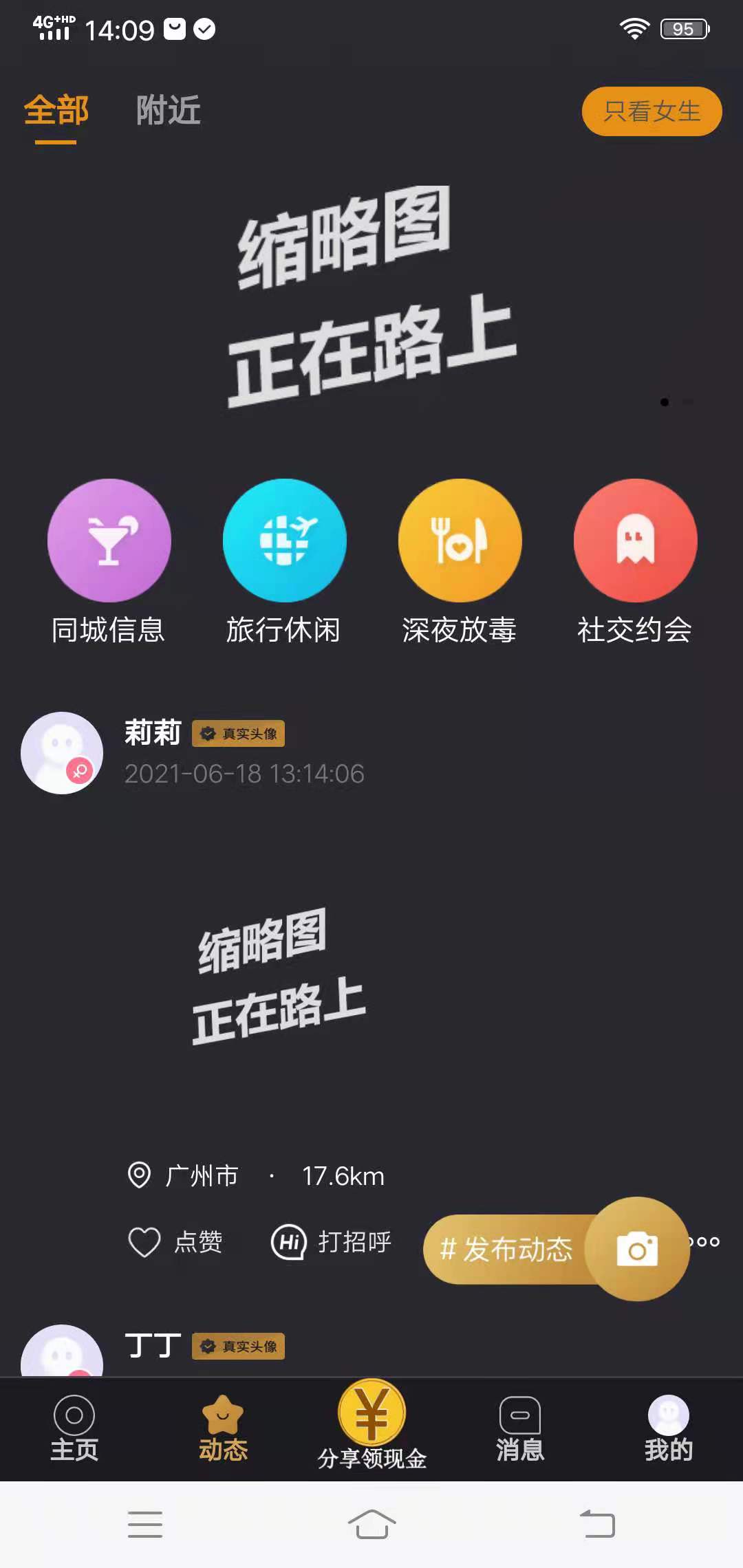Open the 深夜放毒 category
The image size is (743, 1568).
460,541
